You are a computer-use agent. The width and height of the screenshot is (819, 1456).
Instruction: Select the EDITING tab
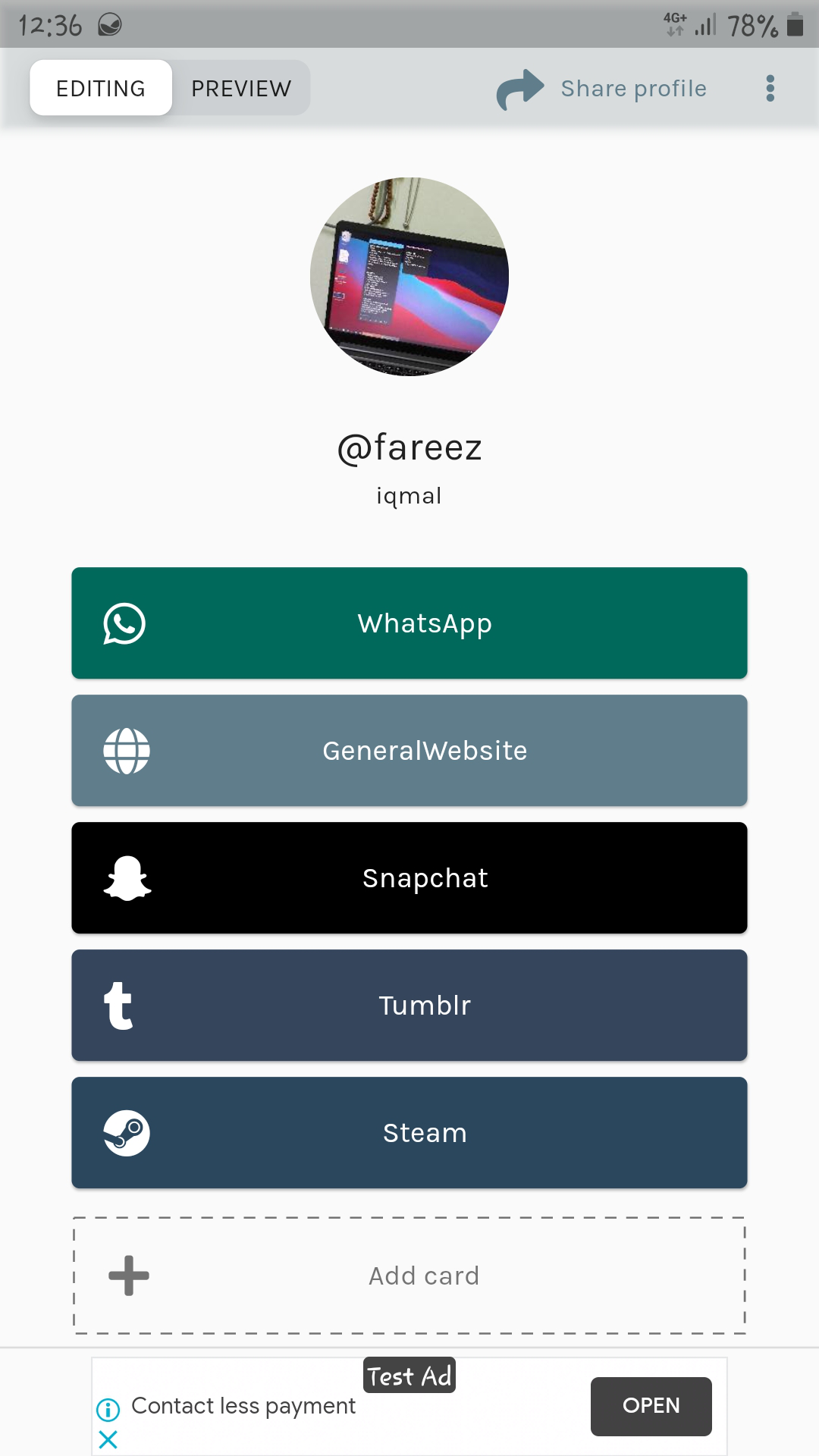point(101,89)
